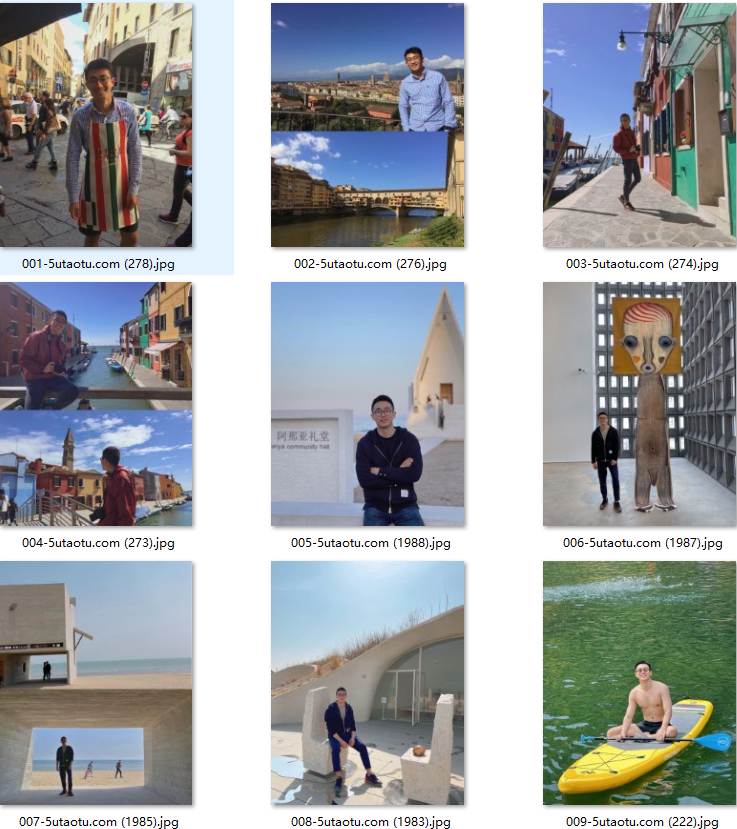Pick the file 008-5utaotu.com (1983).jpg
This screenshot has width=737, height=829.
tap(367, 683)
